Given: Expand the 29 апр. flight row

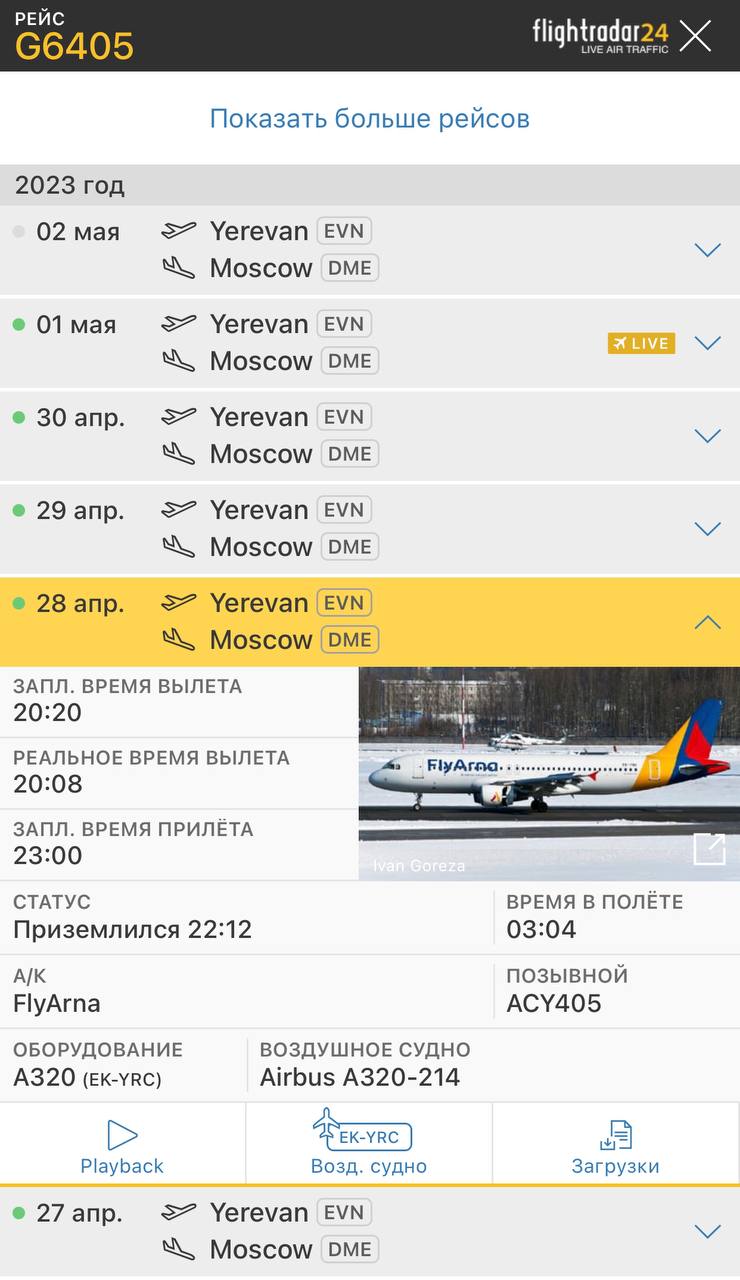Looking at the screenshot, I should [x=707, y=529].
